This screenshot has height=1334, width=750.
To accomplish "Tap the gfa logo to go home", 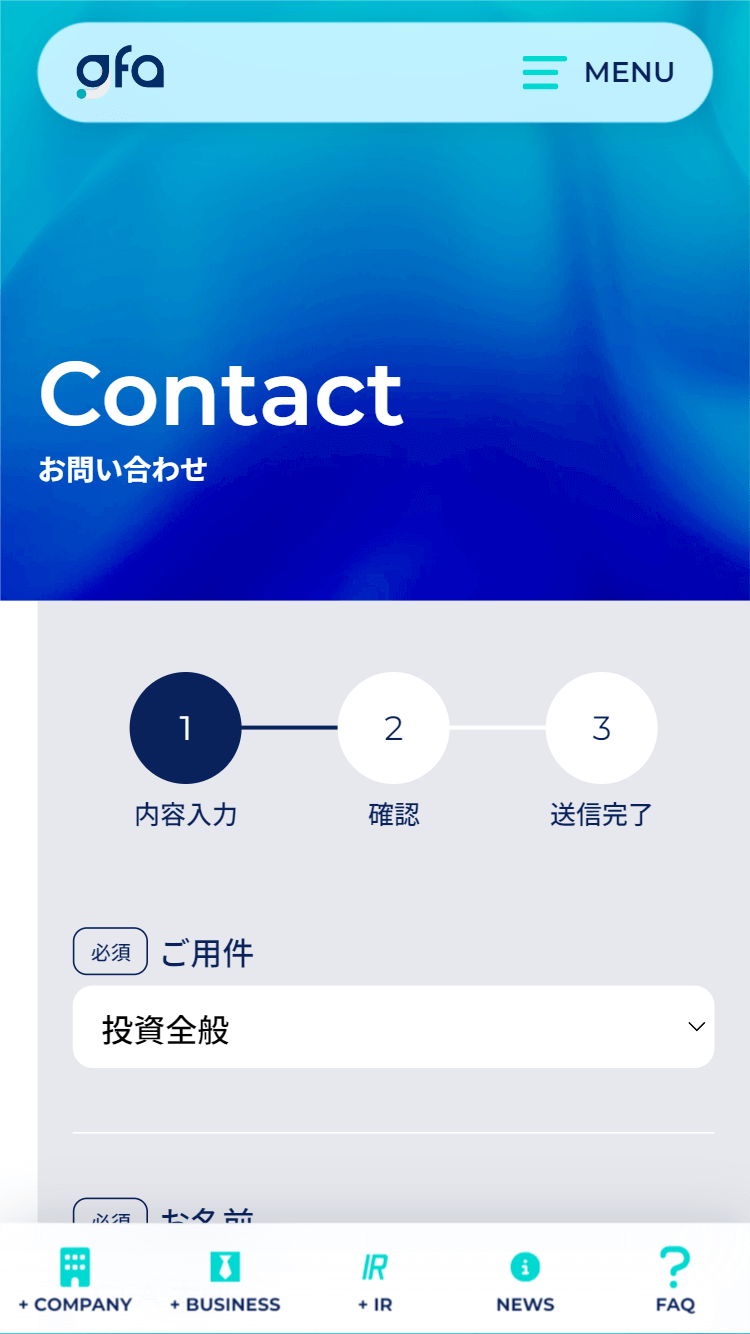I will pyautogui.click(x=120, y=74).
